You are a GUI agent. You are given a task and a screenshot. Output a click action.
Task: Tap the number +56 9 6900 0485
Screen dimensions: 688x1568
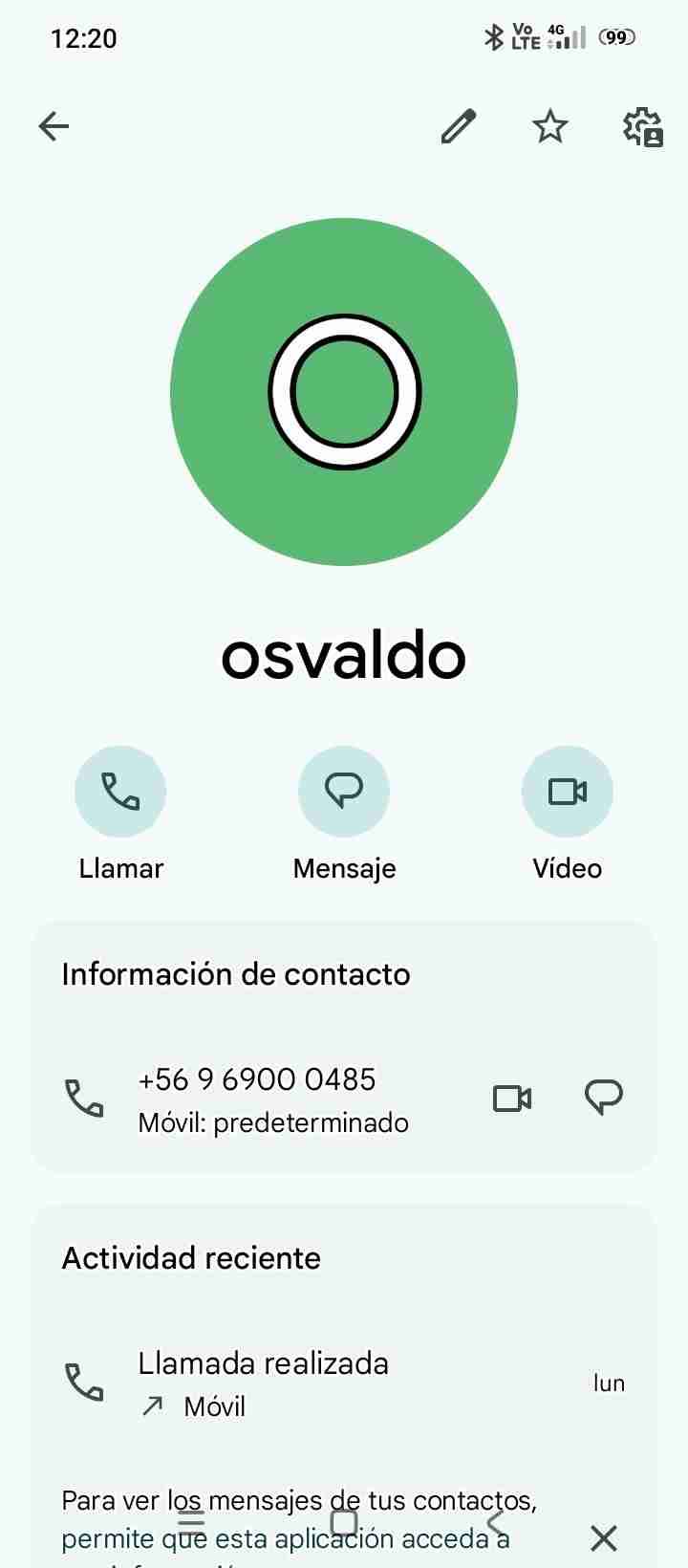(x=256, y=1078)
